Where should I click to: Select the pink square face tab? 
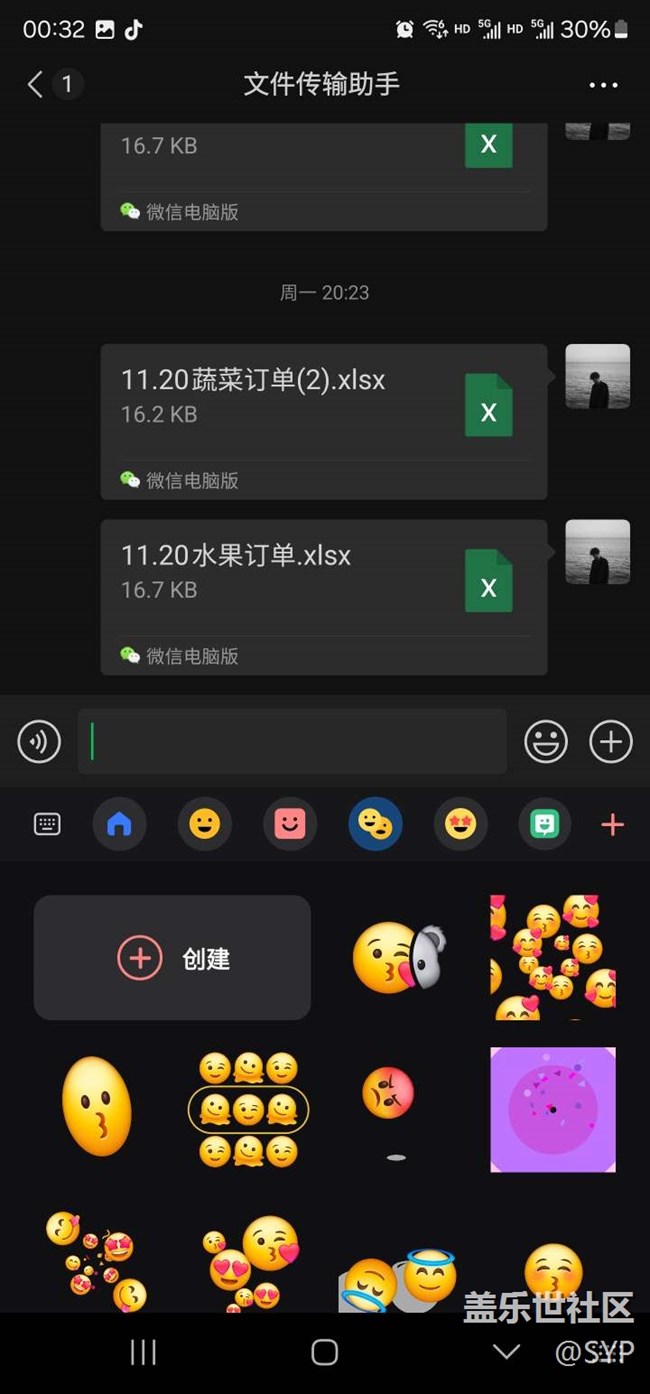click(x=290, y=824)
